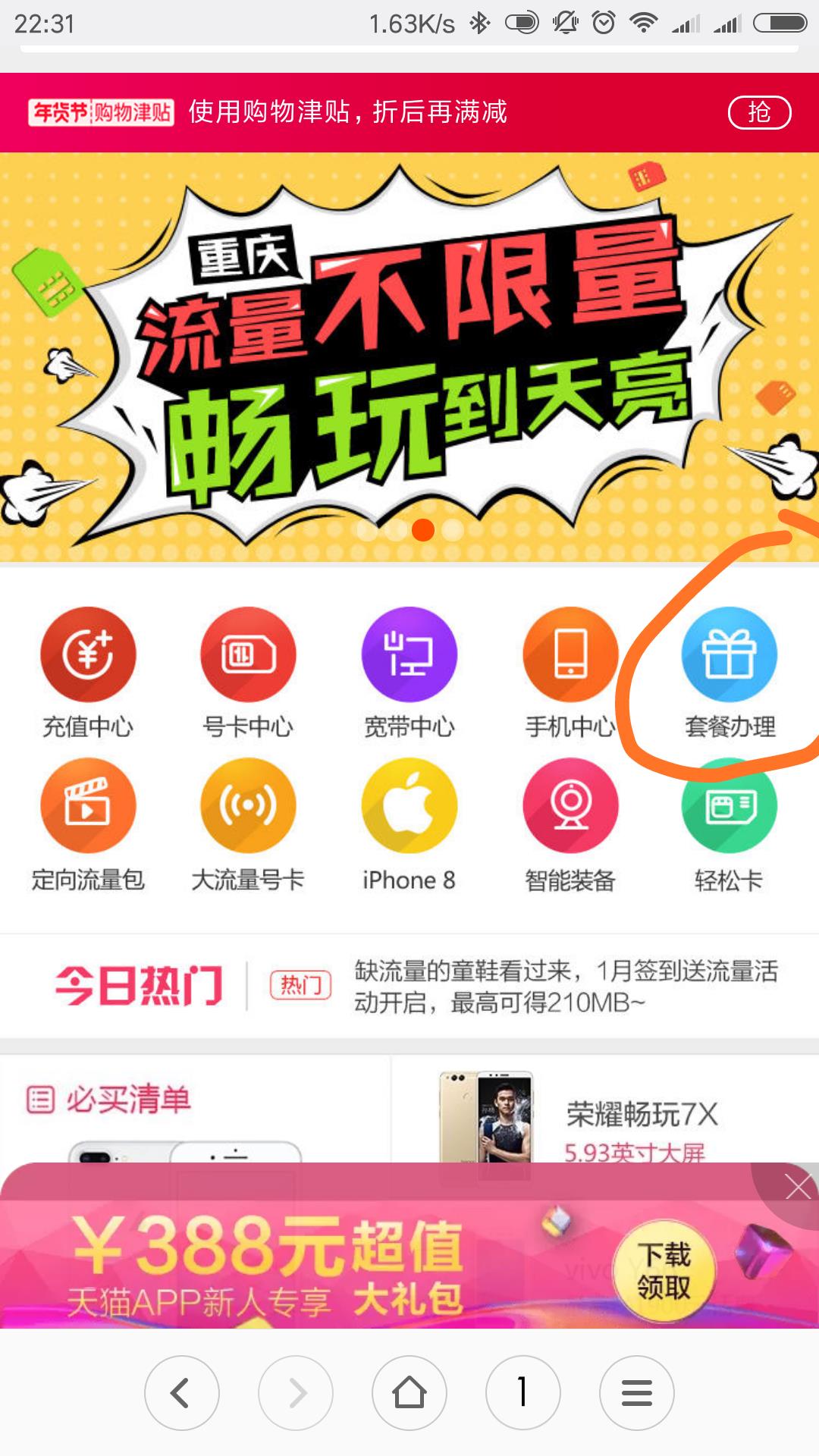Open 号卡中心
Image resolution: width=819 pixels, height=1456 pixels.
248,672
